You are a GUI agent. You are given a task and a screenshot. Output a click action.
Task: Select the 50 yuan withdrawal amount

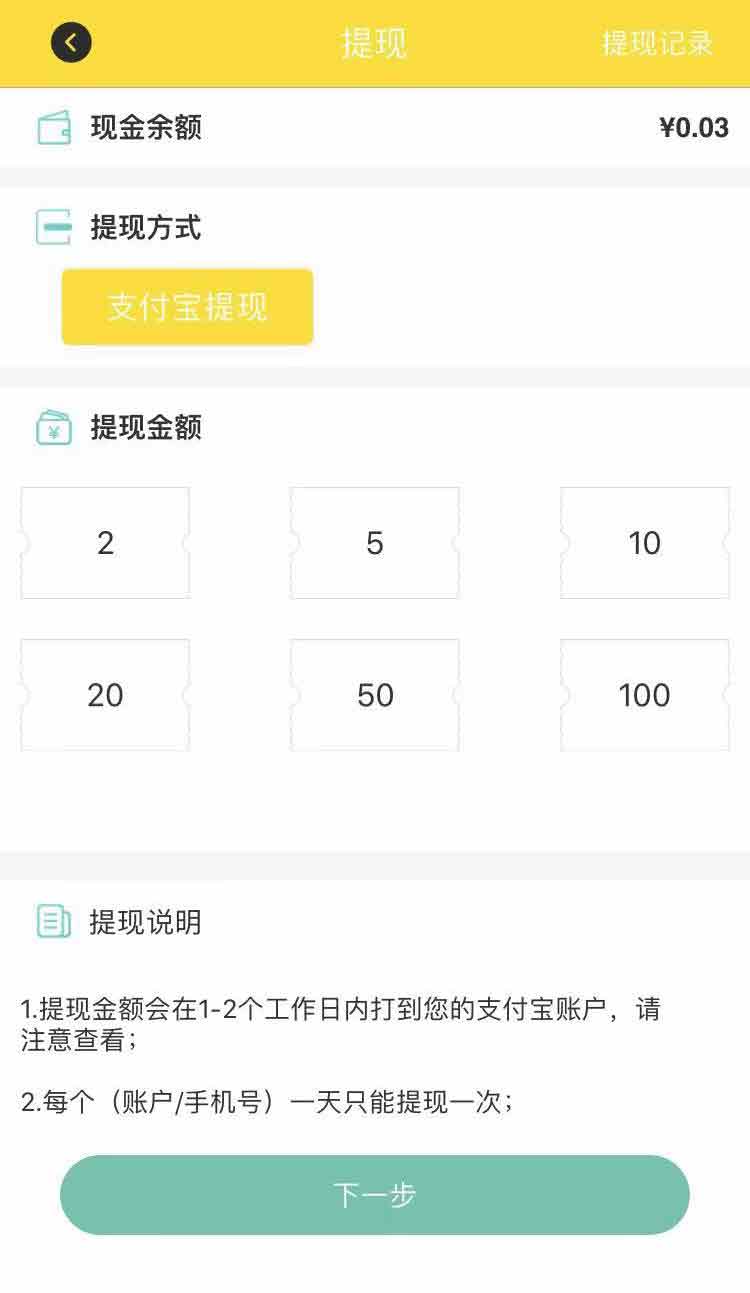point(375,695)
